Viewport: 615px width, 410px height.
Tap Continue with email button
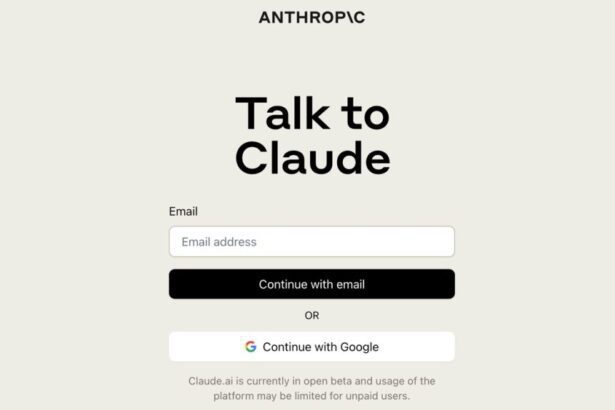coord(311,284)
